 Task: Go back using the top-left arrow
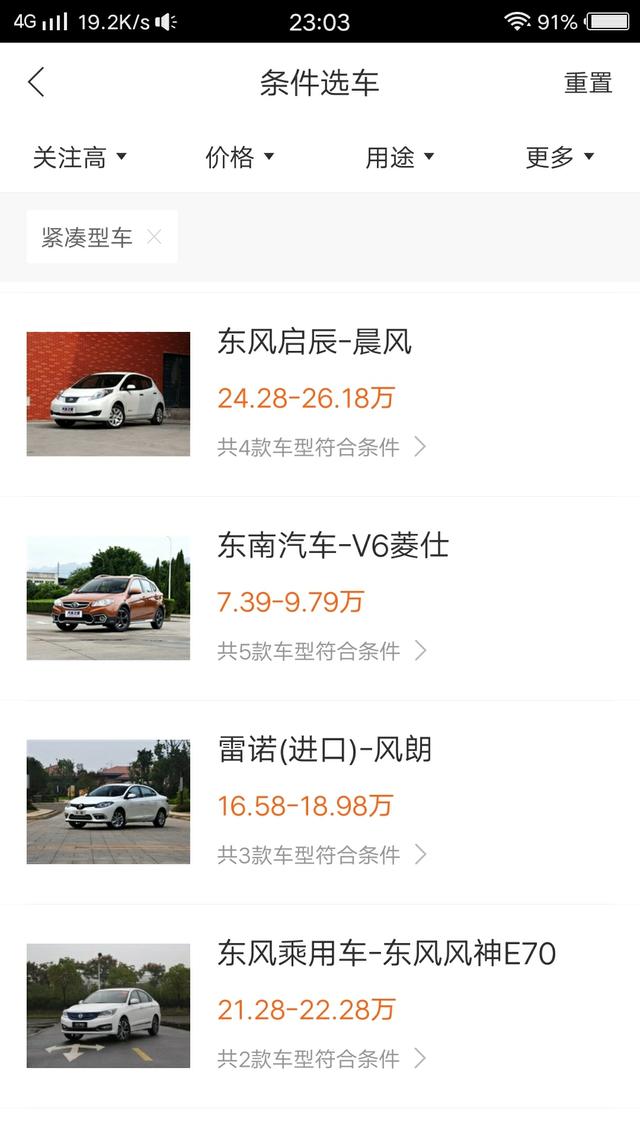click(x=37, y=82)
